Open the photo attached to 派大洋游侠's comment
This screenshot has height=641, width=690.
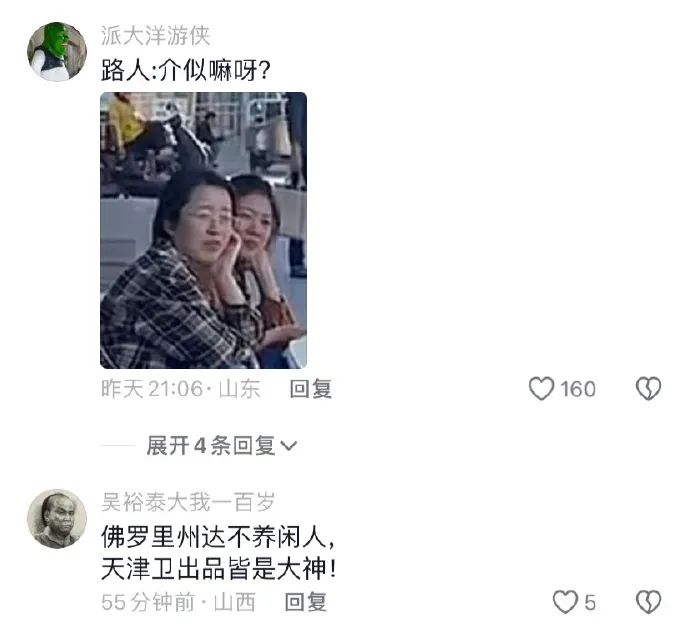point(203,230)
